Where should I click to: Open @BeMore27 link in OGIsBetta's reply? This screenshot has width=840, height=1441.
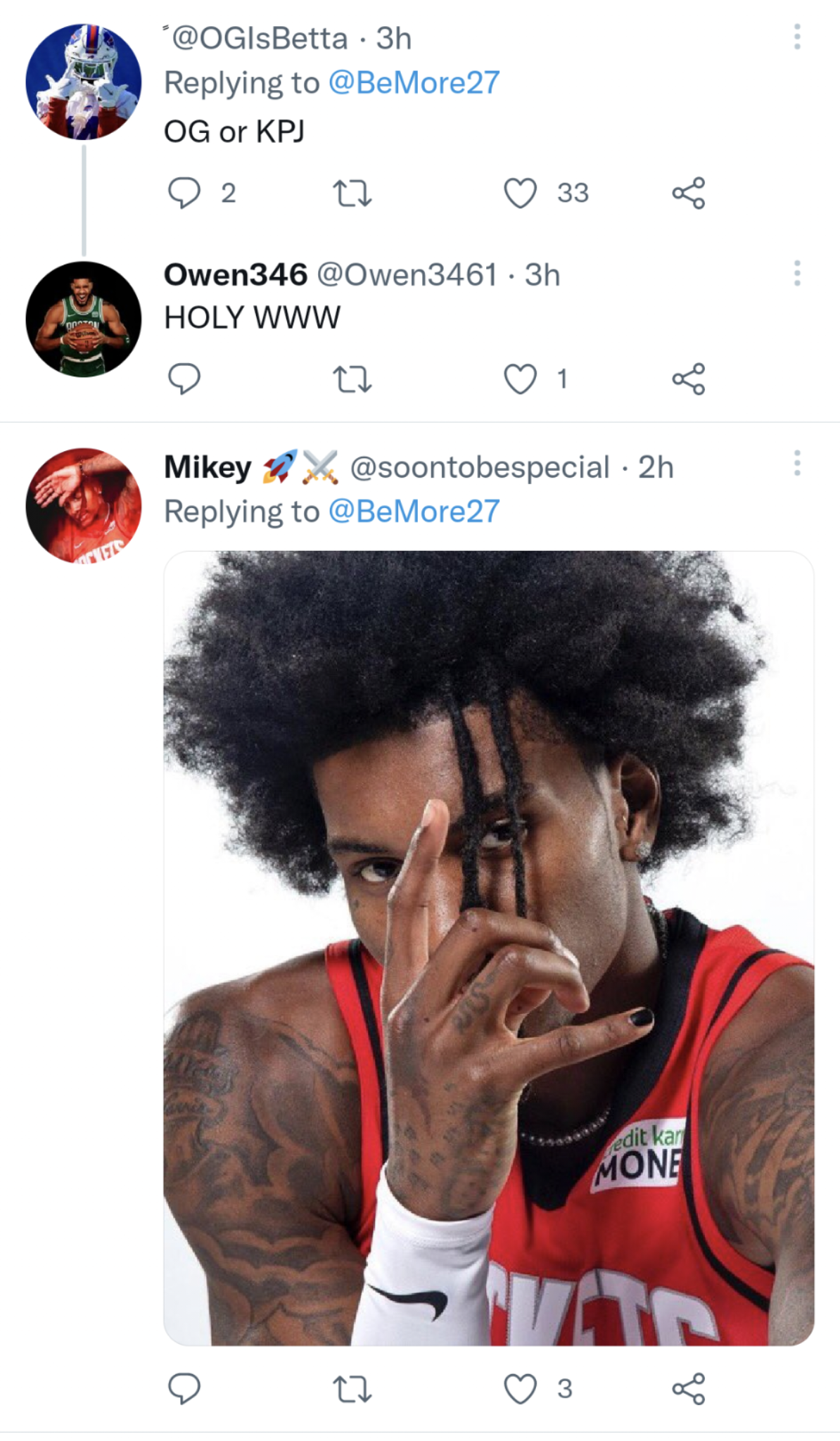click(414, 83)
